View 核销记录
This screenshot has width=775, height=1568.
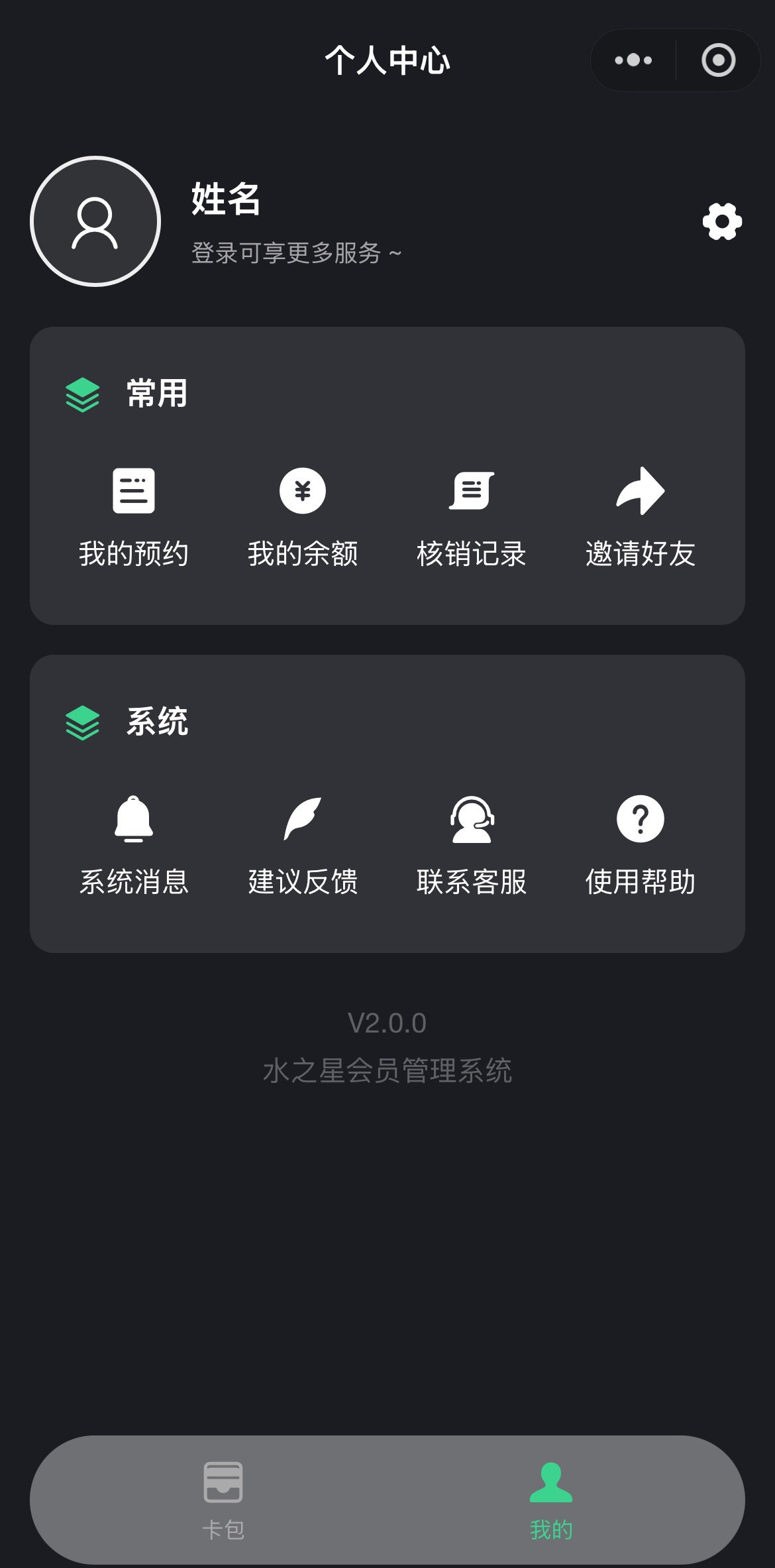tap(472, 518)
